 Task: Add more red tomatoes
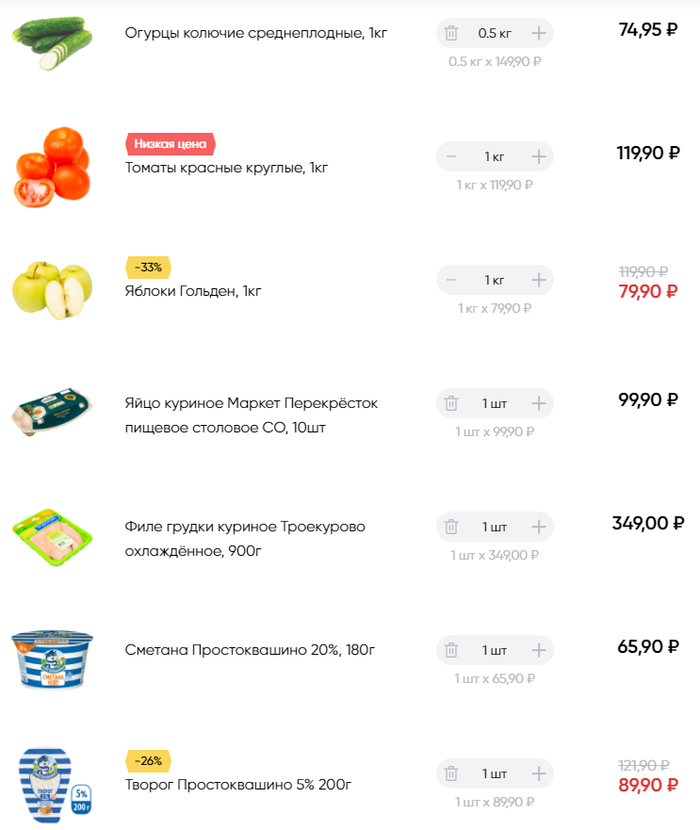coord(539,157)
